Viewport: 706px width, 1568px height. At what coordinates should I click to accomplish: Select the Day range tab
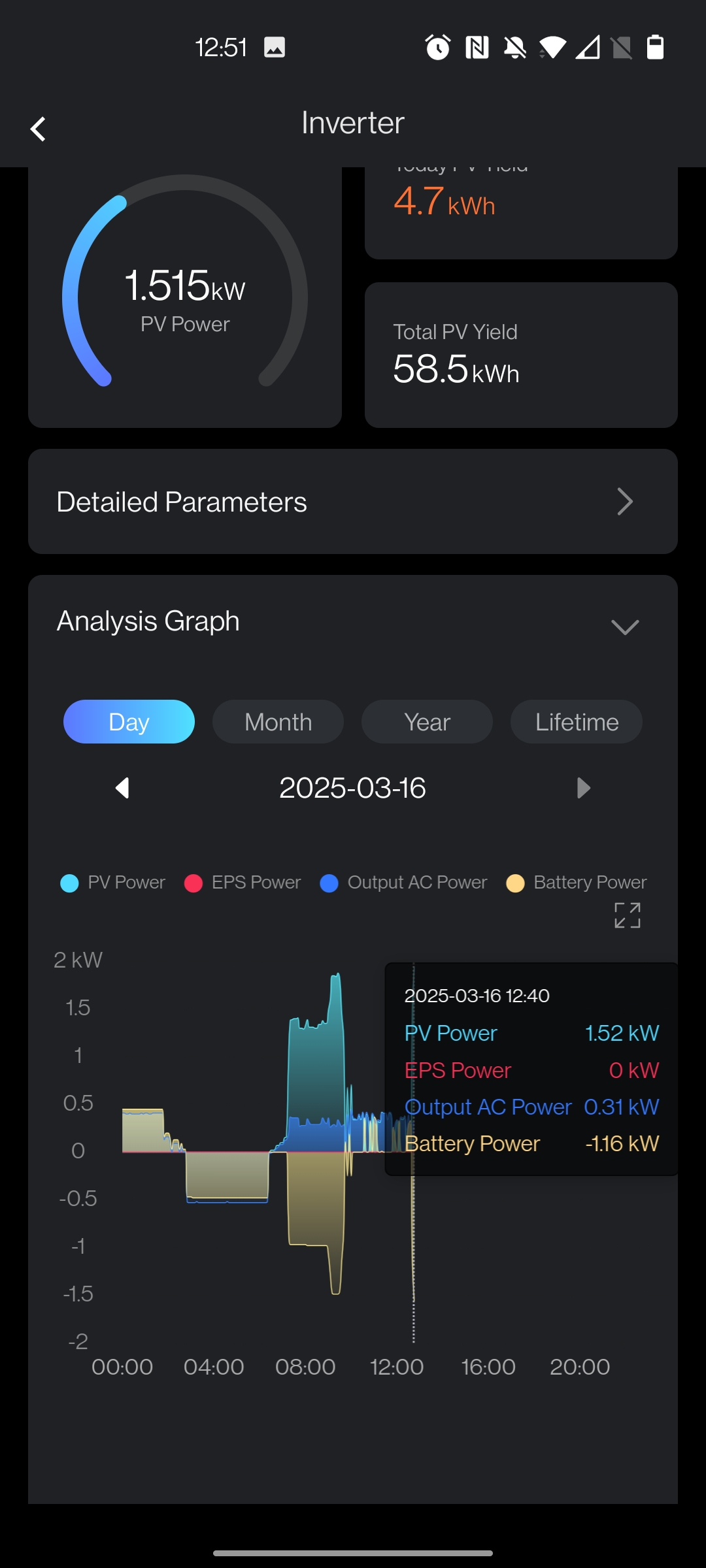coord(129,722)
